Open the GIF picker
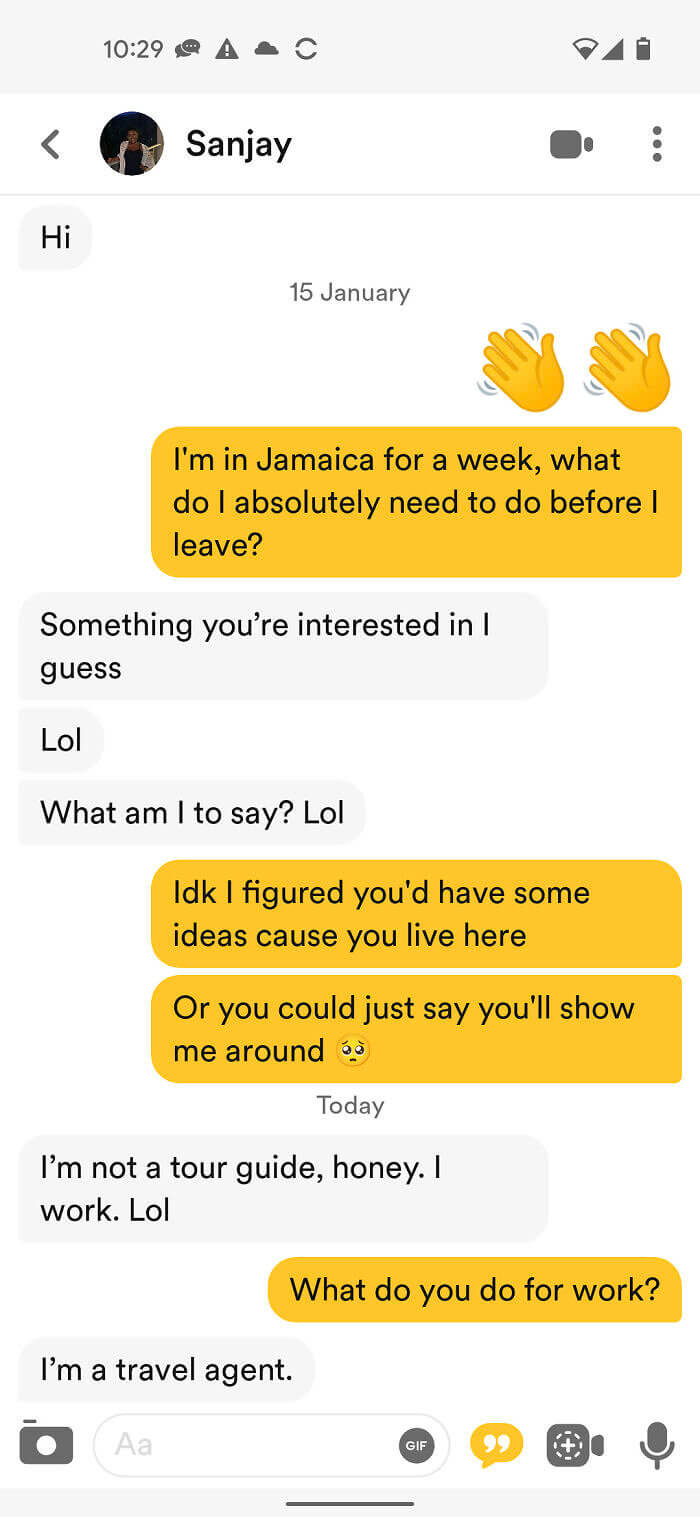The width and height of the screenshot is (700, 1517). click(x=416, y=1445)
